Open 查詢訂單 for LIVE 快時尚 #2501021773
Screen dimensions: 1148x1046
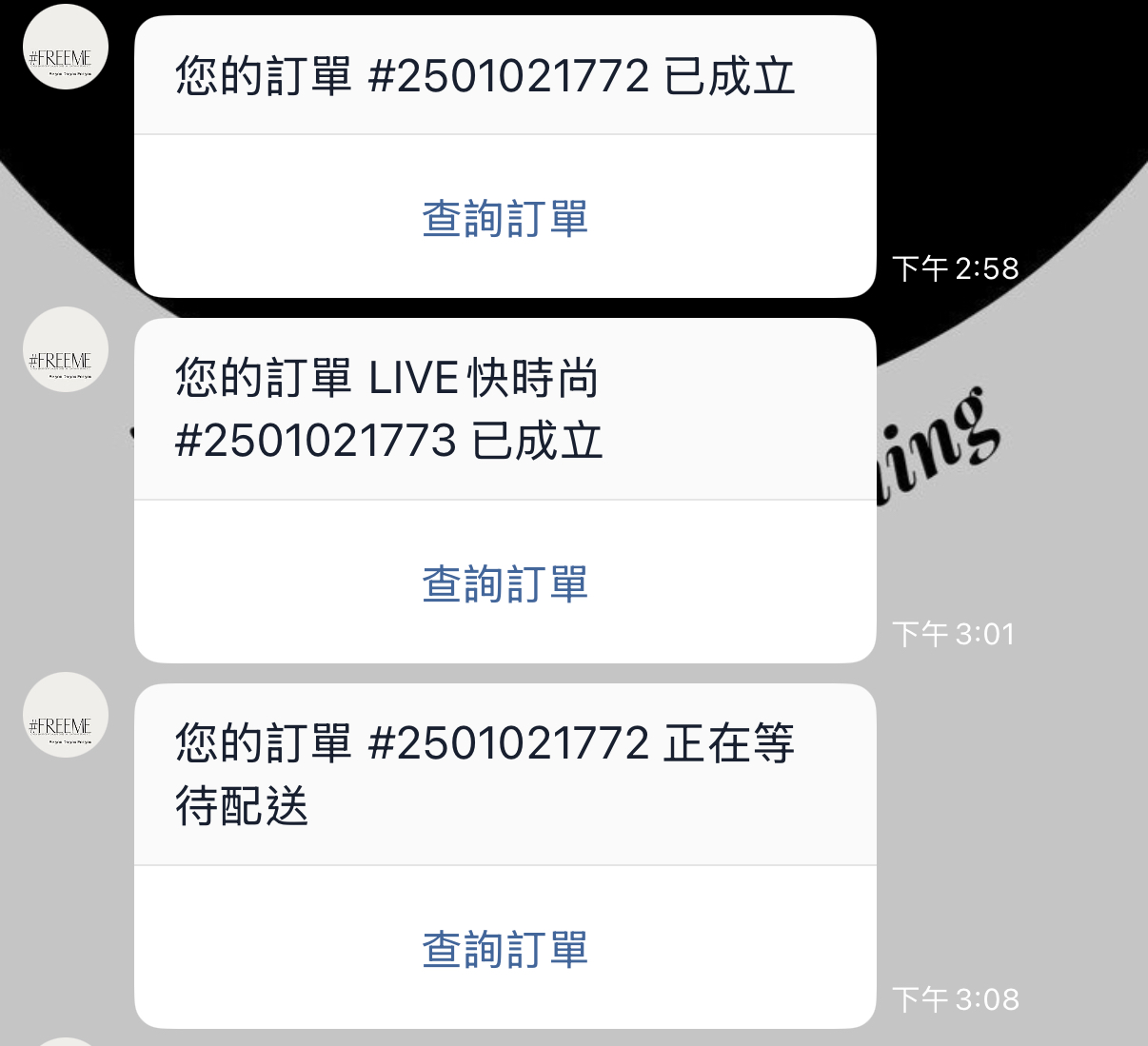point(505,583)
